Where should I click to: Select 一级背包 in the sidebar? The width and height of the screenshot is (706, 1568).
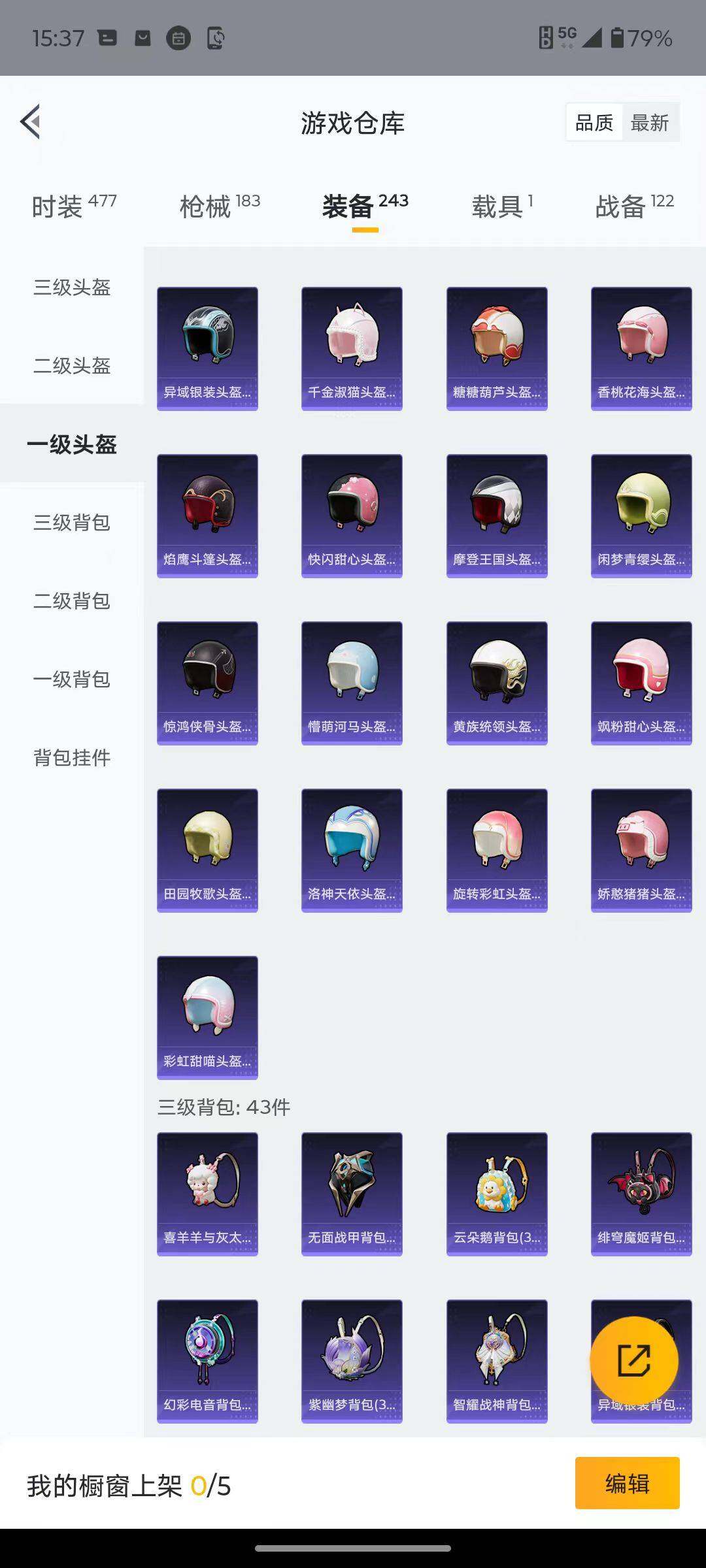(x=72, y=679)
